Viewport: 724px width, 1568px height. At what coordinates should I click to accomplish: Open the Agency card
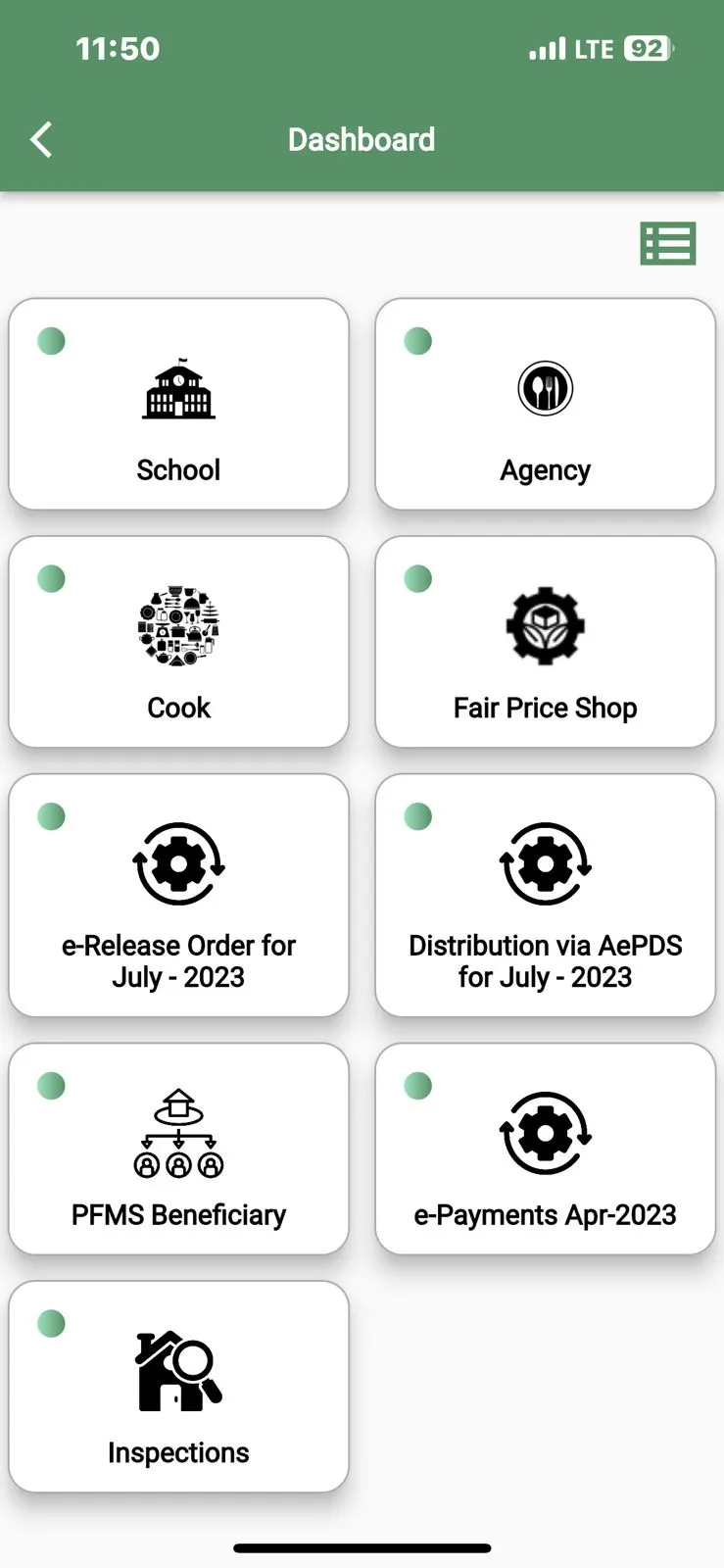(546, 404)
